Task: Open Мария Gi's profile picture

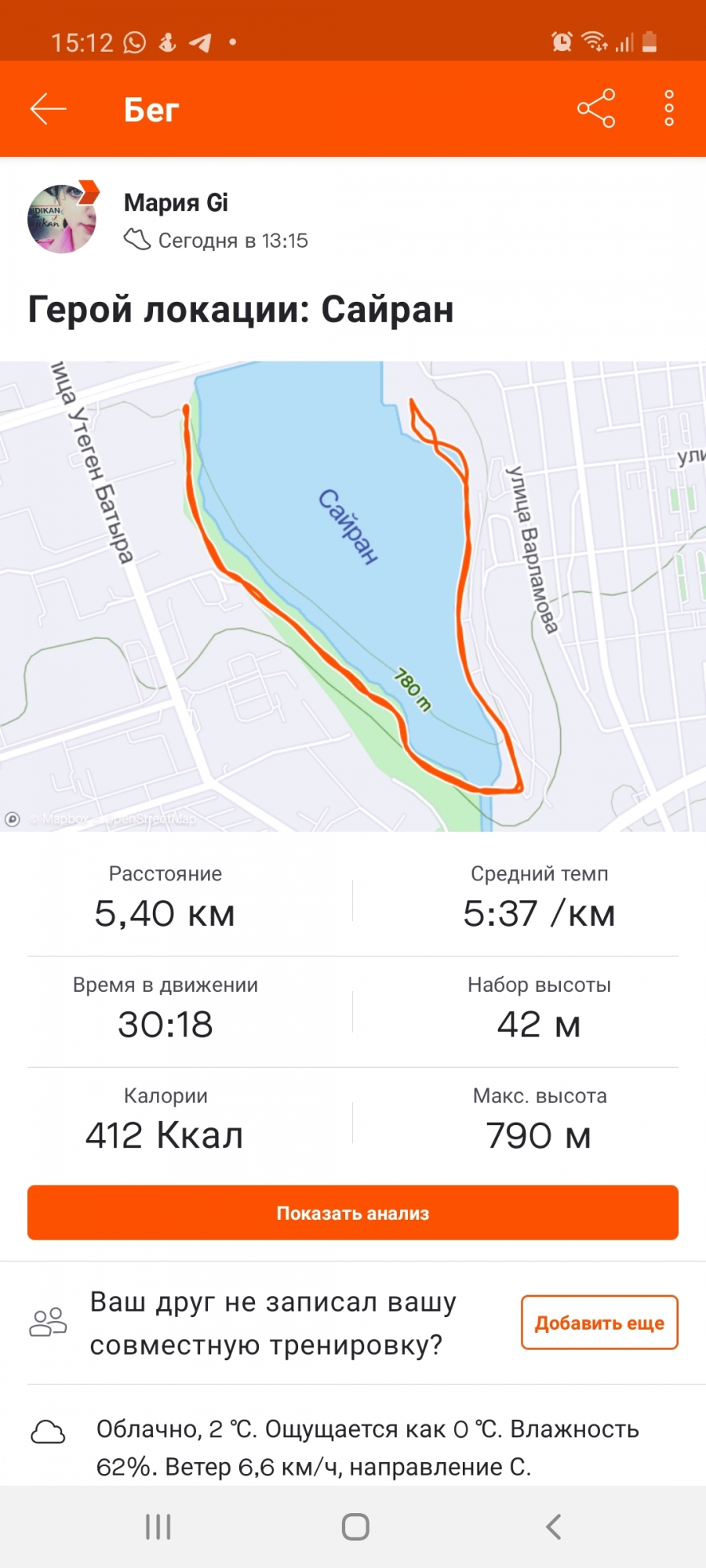Action: 62,219
